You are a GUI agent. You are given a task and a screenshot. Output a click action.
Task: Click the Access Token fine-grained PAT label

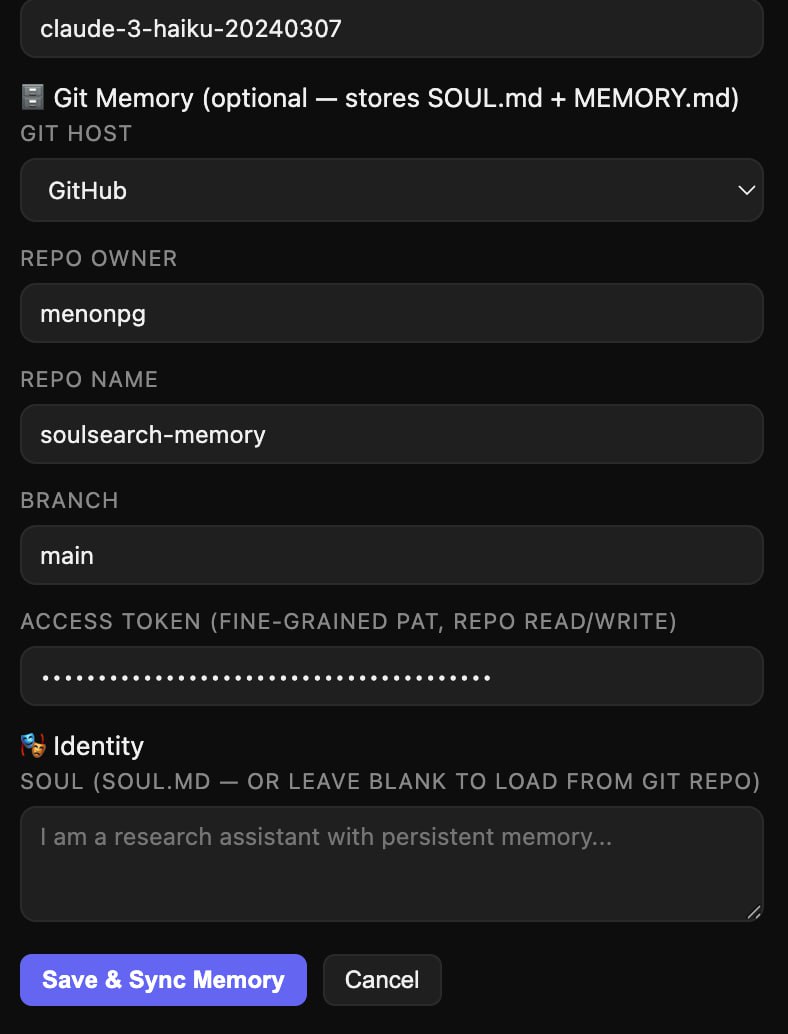348,621
